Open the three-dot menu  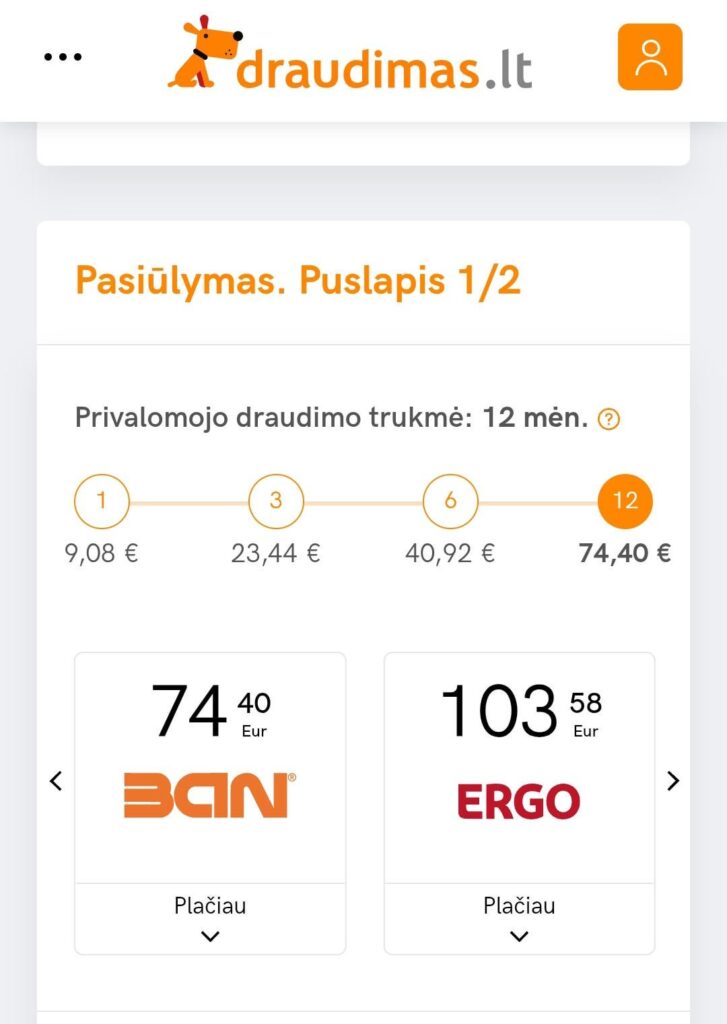62,57
